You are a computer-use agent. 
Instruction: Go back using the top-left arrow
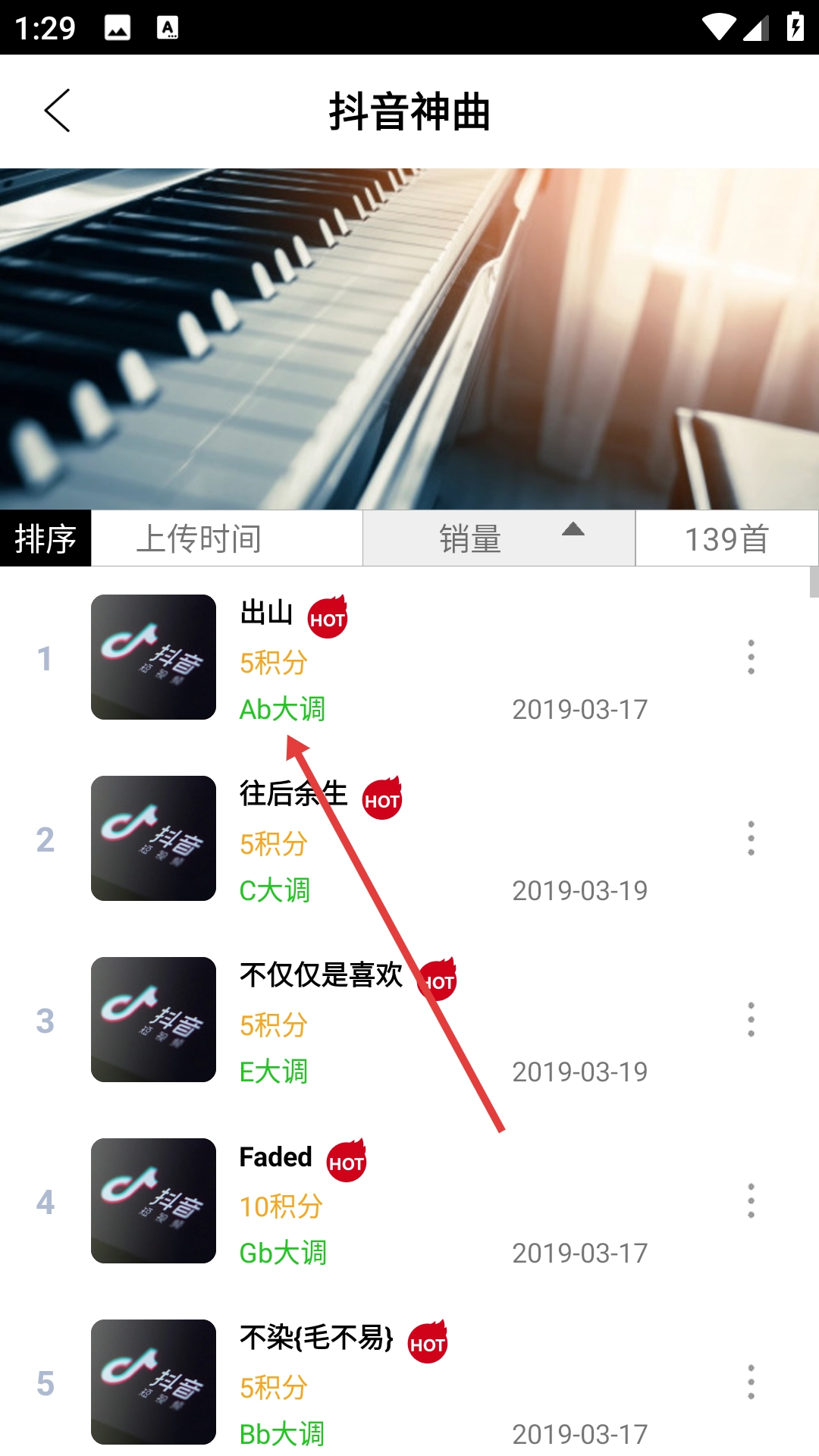tap(57, 111)
